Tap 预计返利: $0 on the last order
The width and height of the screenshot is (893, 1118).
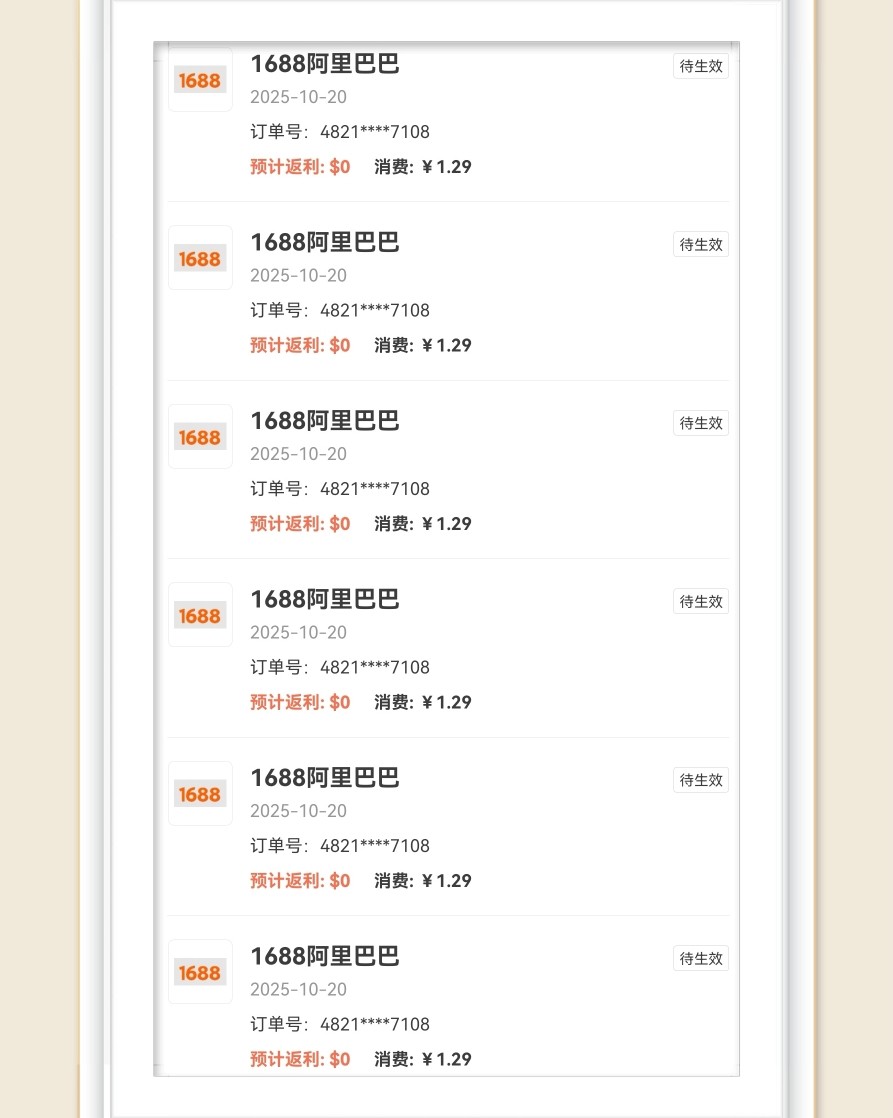coord(299,1059)
